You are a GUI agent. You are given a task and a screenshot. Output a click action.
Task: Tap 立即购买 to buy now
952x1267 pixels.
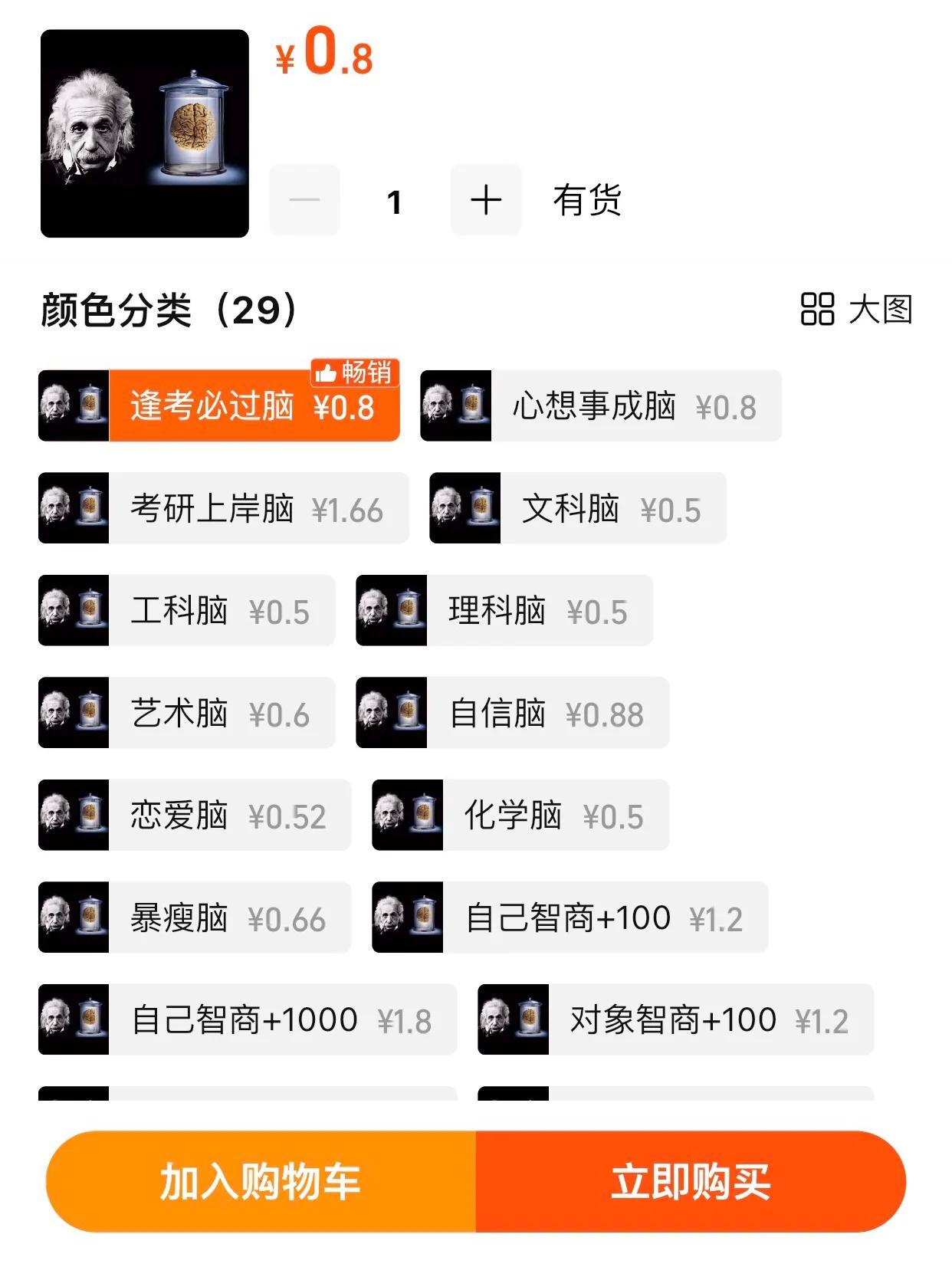point(691,1181)
